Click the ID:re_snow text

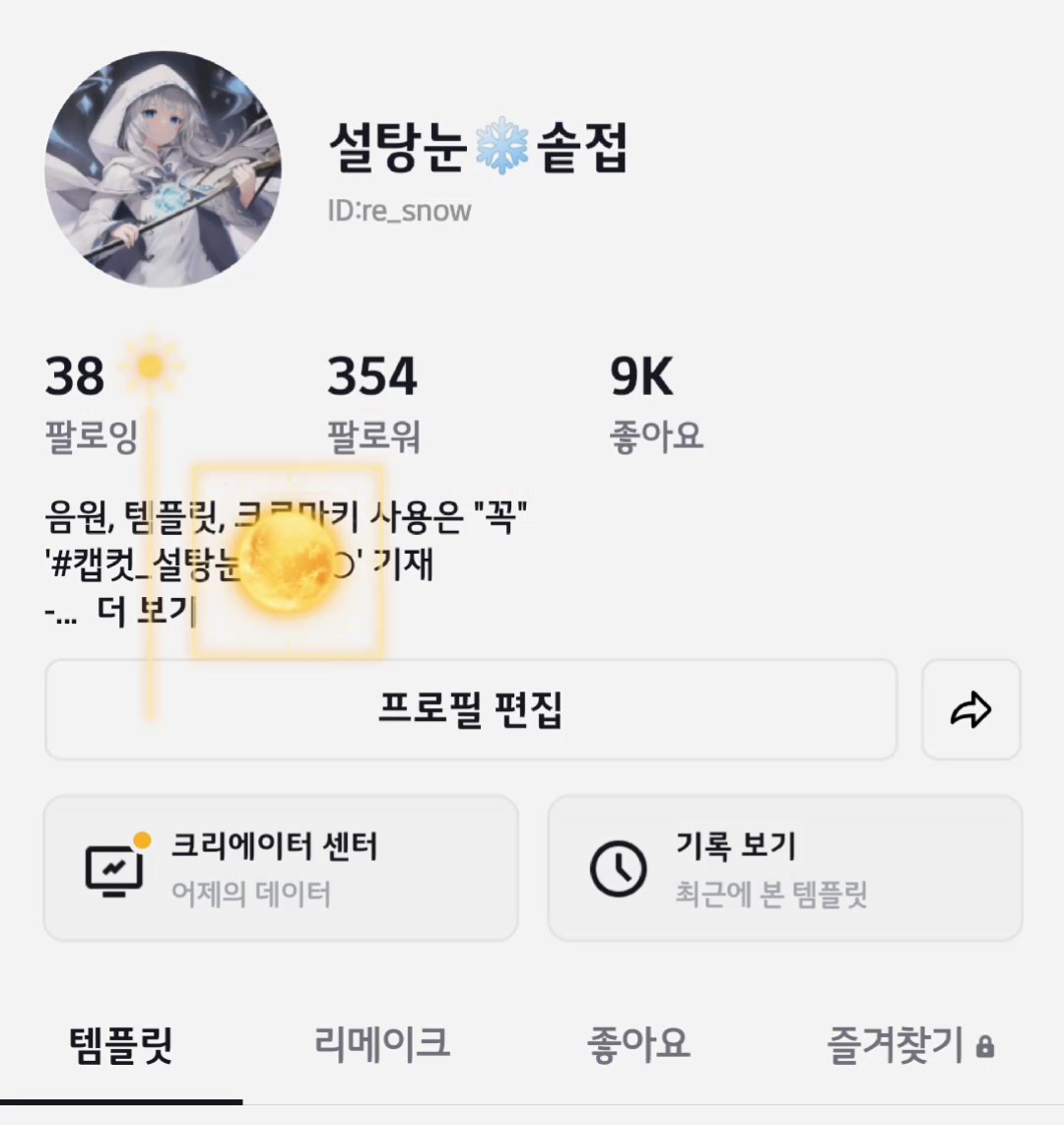[x=400, y=210]
